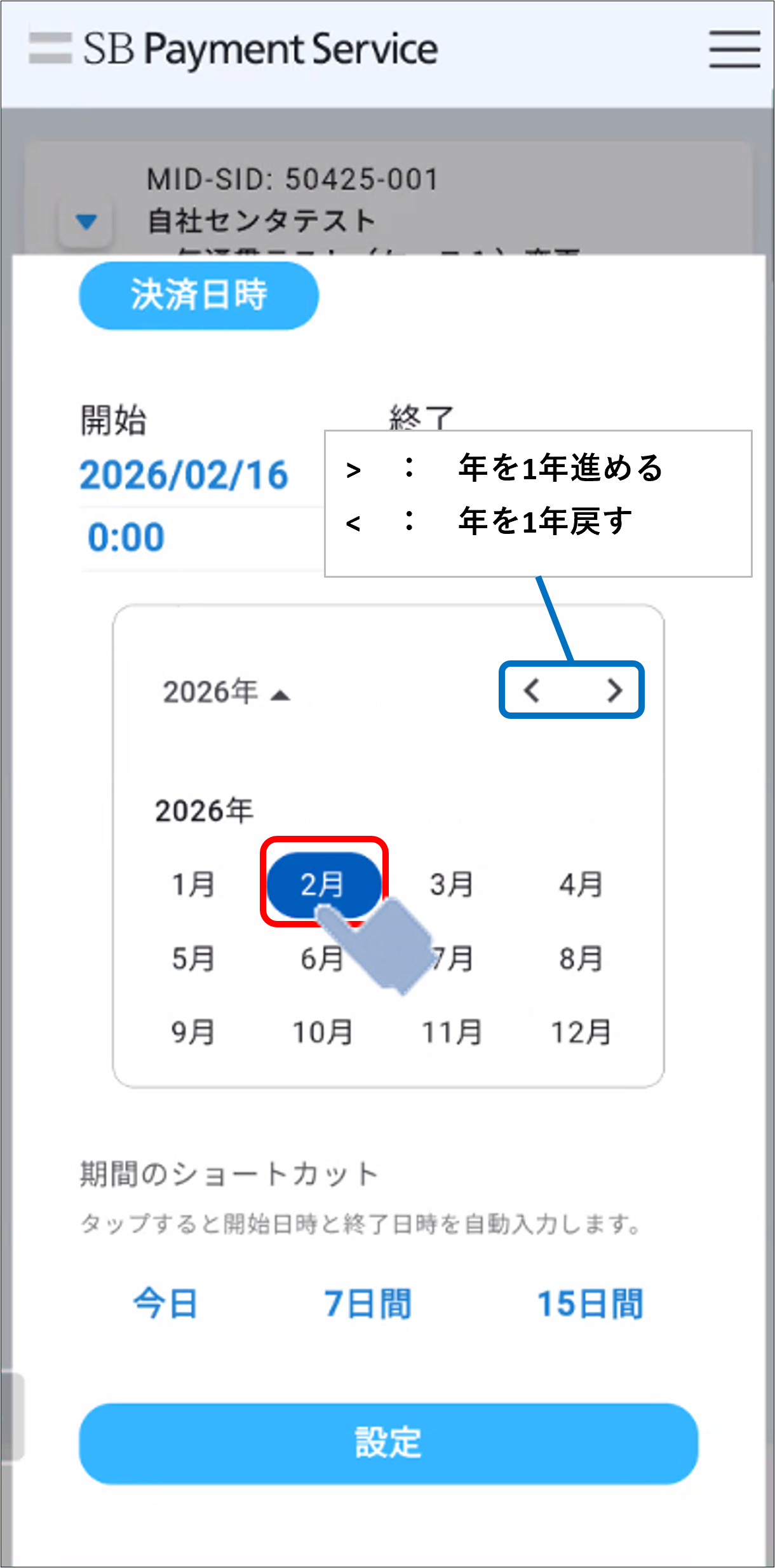Advance one year with right chevron

(614, 690)
